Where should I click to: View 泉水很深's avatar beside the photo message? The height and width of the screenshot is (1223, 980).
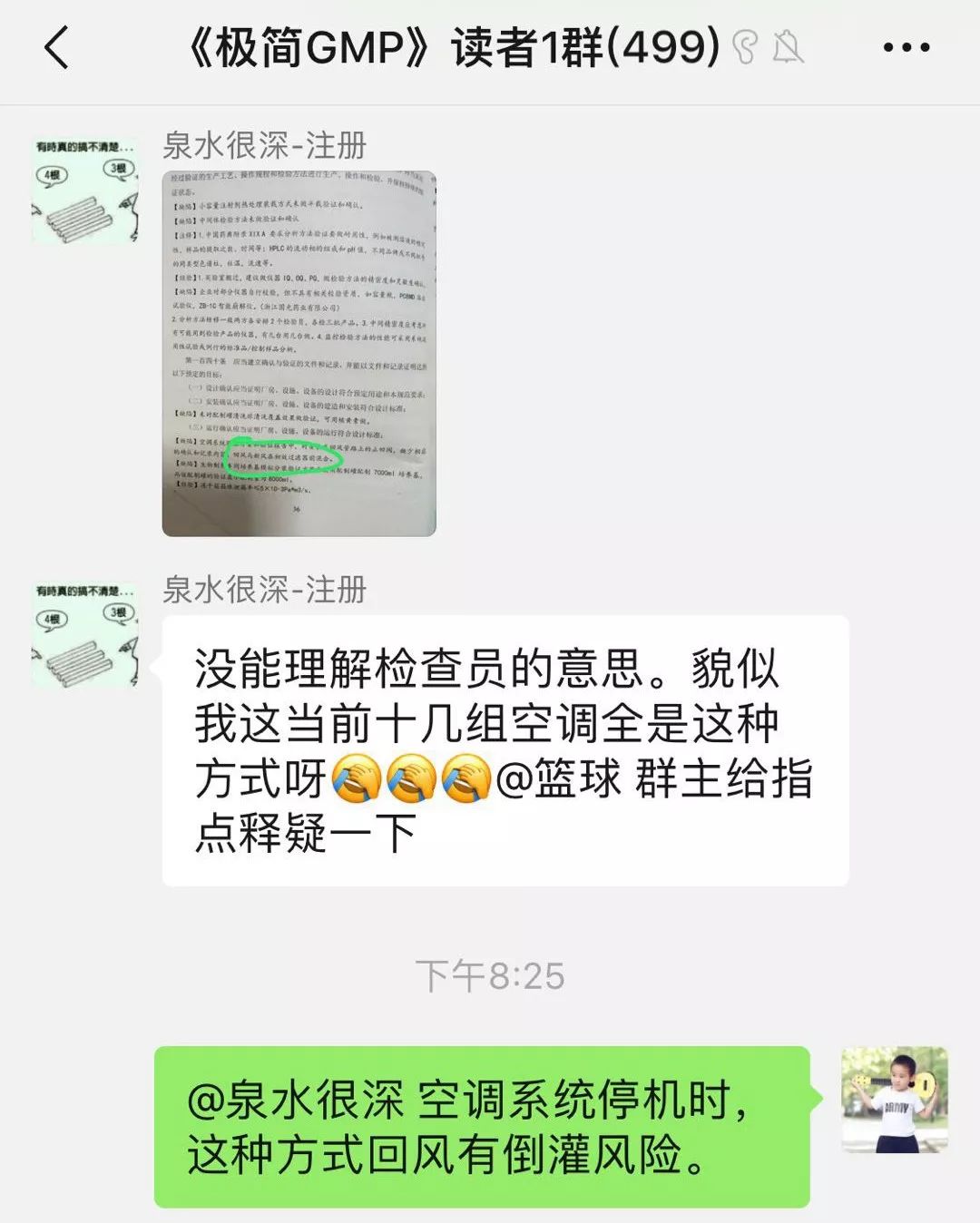tap(85, 191)
